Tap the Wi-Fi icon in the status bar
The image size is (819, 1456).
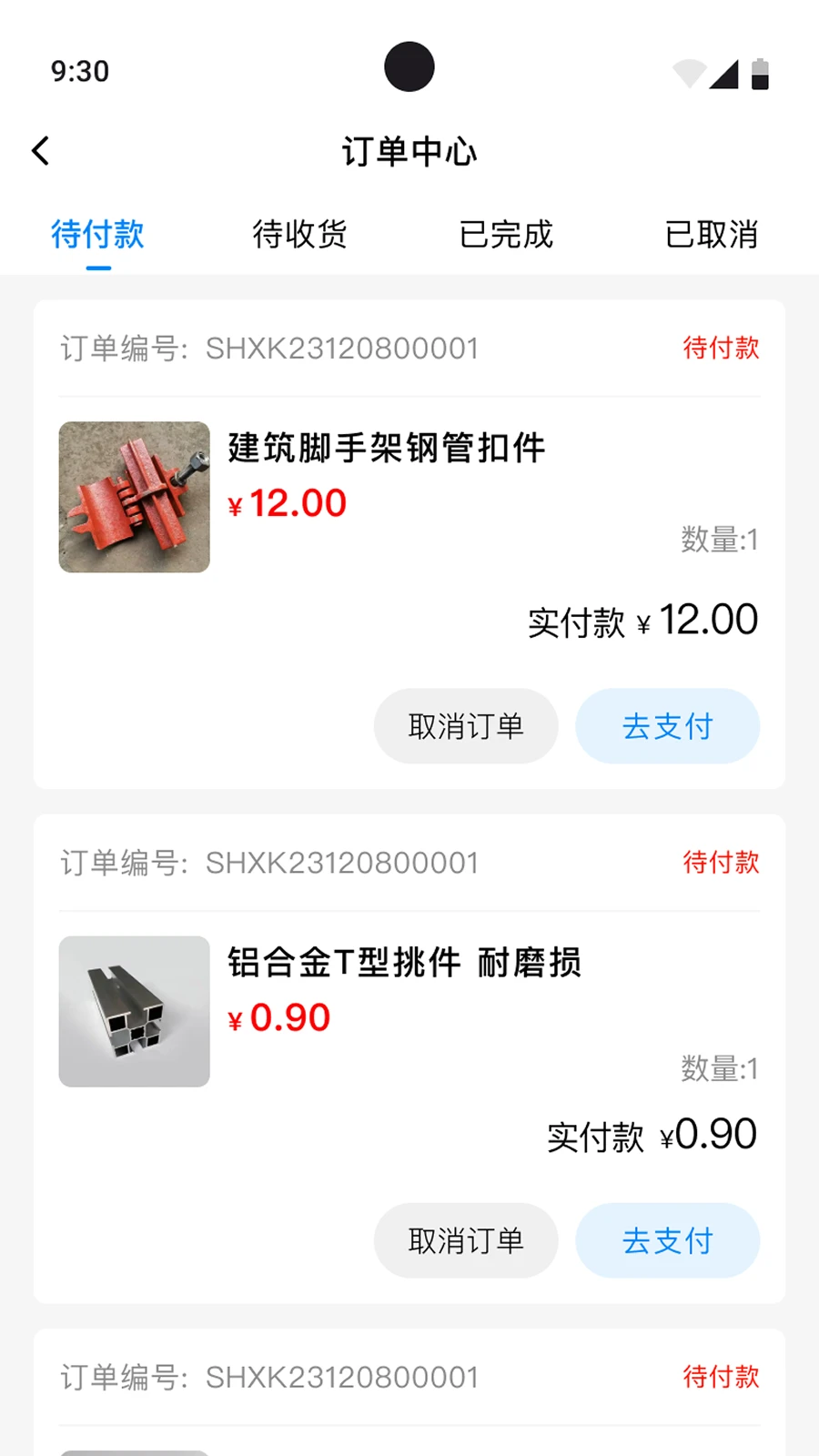(690, 71)
